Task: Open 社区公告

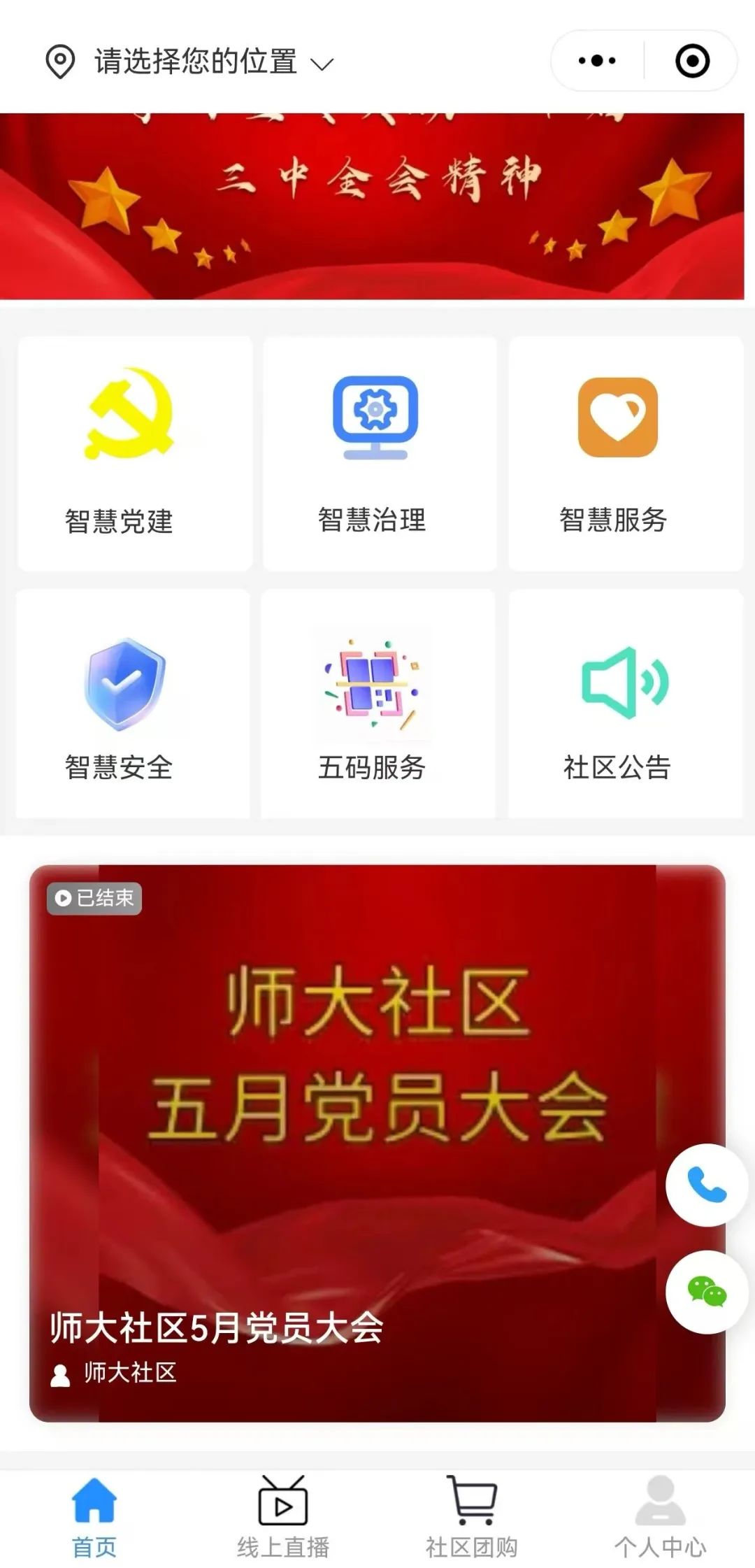Action: click(x=625, y=704)
